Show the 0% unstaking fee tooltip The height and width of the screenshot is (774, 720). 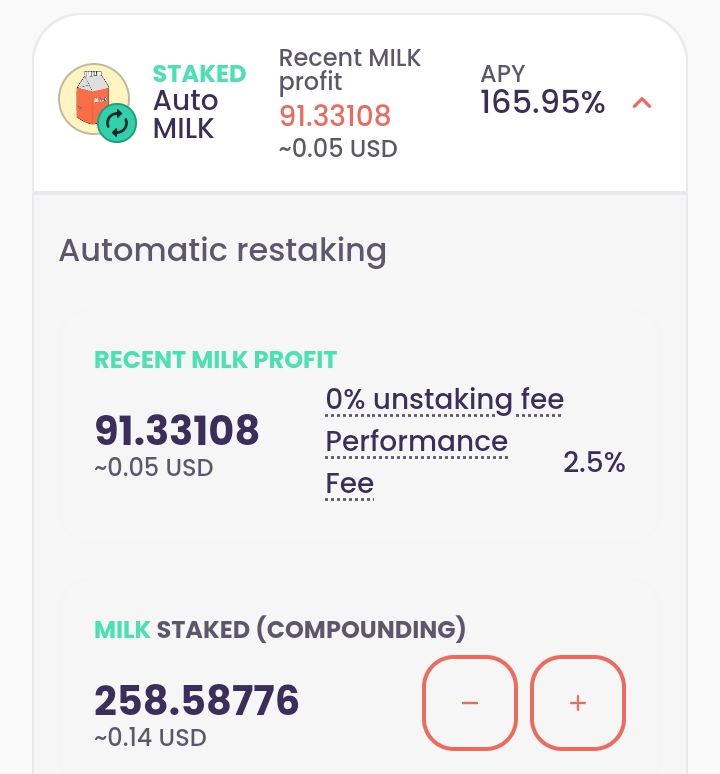[x=444, y=399]
